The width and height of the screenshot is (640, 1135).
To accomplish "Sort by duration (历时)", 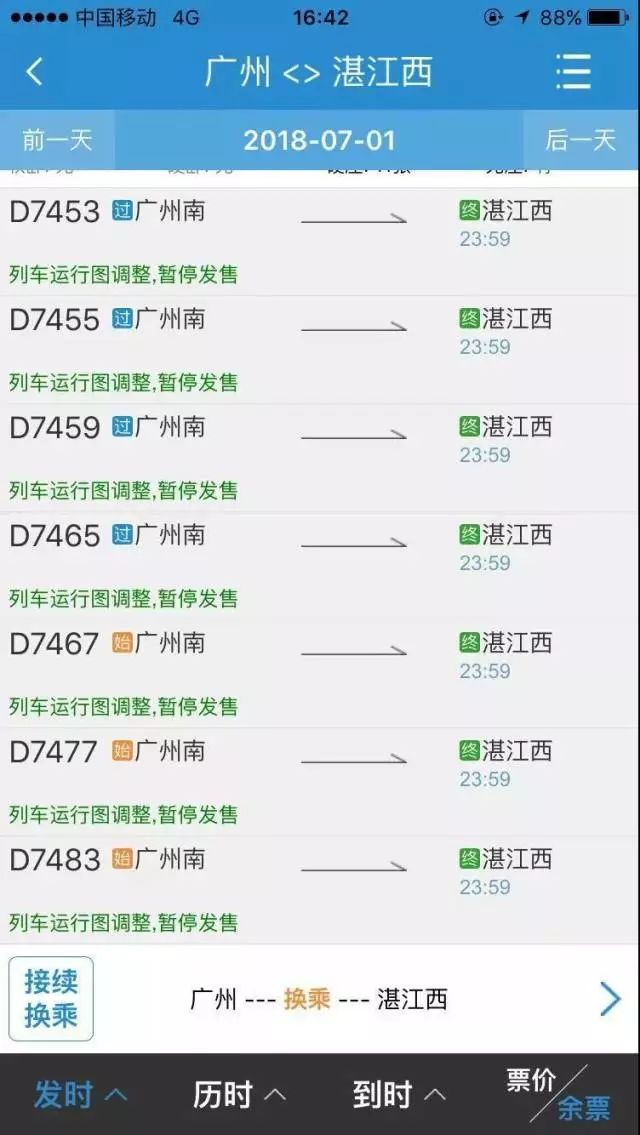I will (x=240, y=1094).
